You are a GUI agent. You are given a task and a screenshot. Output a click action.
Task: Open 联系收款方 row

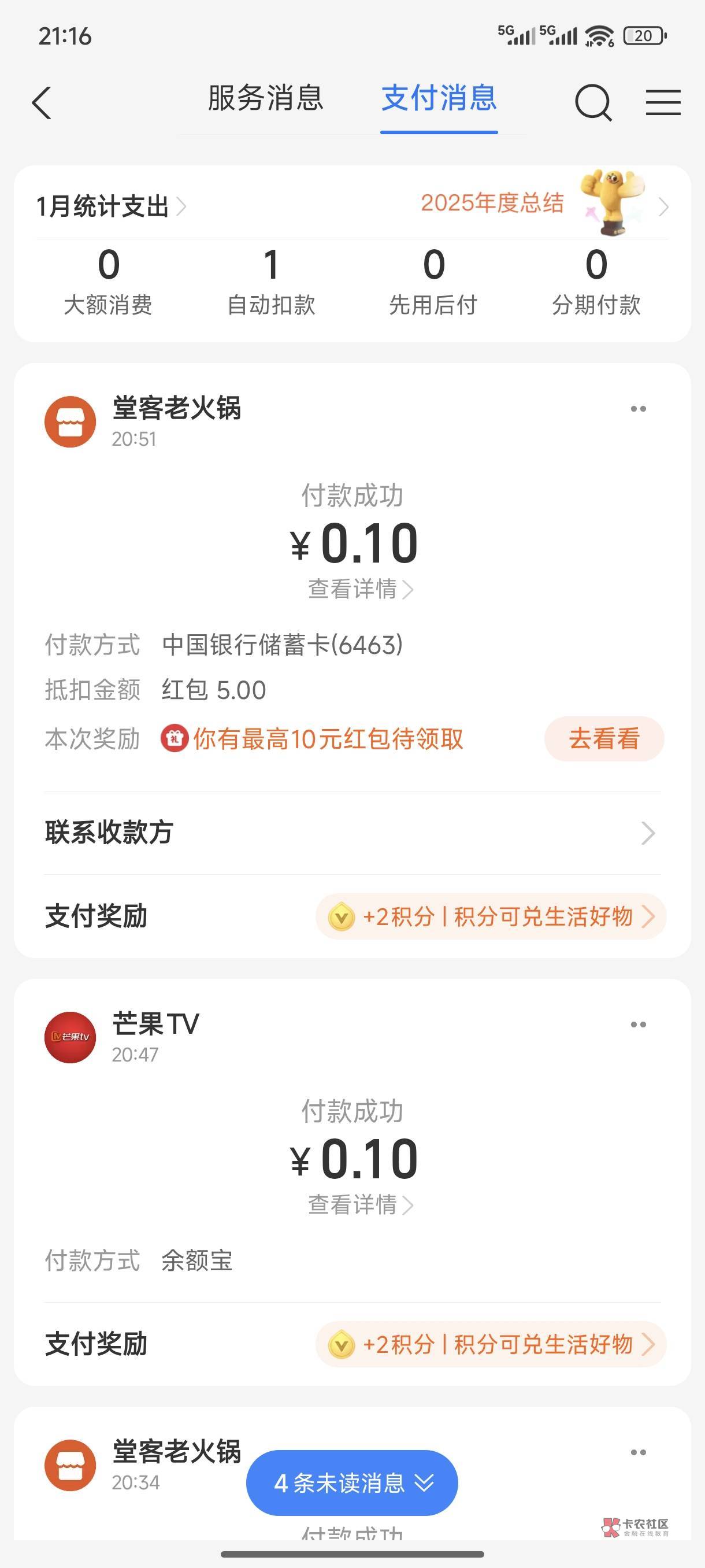[352, 833]
